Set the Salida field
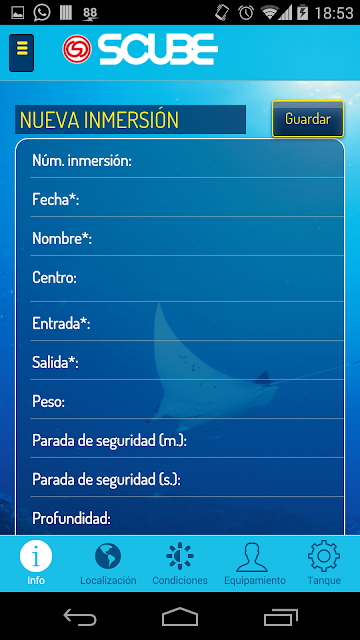The image size is (360, 640). [187, 362]
